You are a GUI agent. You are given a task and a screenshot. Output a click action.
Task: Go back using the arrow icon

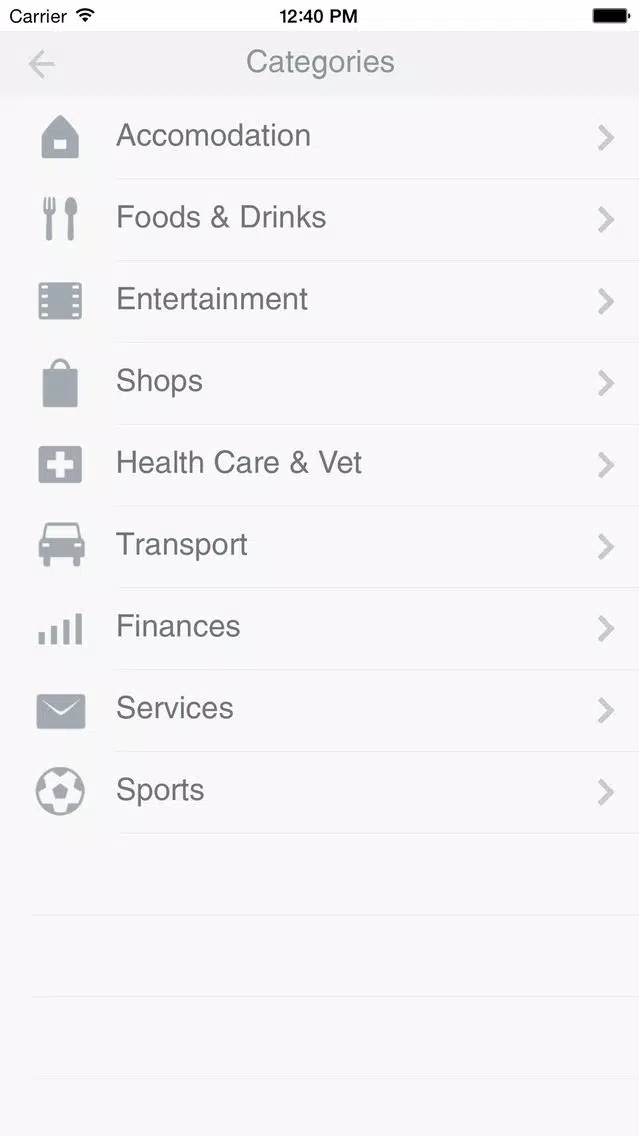tap(41, 64)
